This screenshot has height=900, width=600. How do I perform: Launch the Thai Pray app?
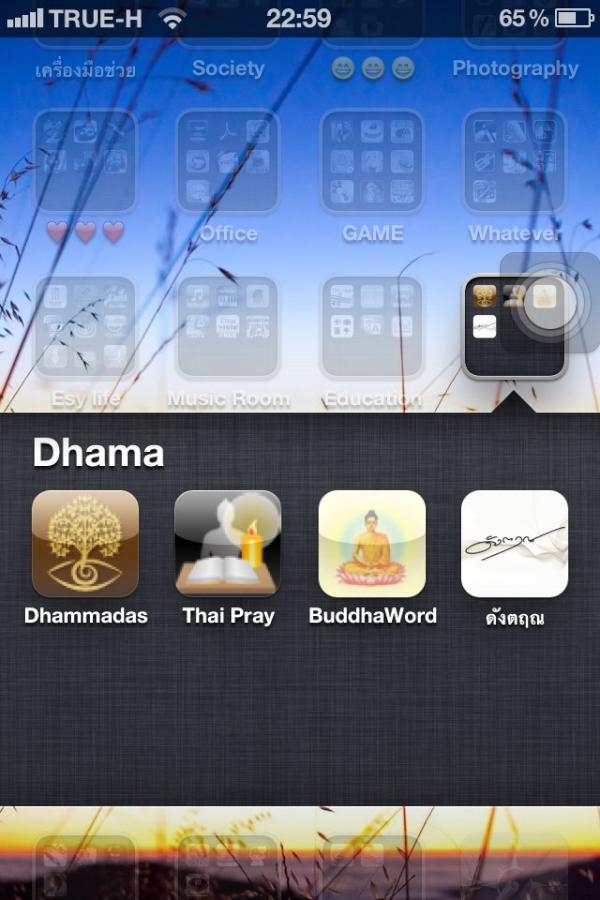(228, 543)
